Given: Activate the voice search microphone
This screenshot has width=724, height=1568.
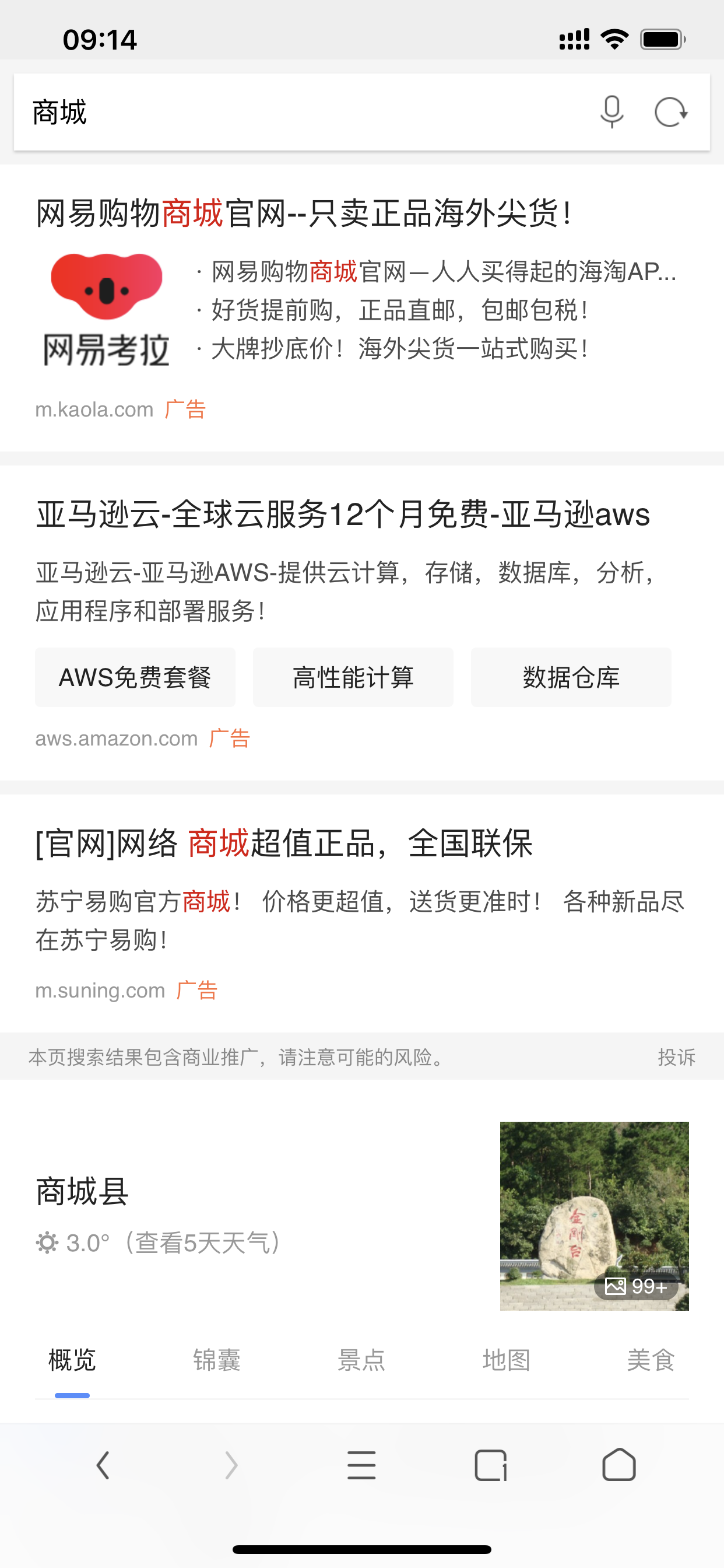Looking at the screenshot, I should click(613, 113).
